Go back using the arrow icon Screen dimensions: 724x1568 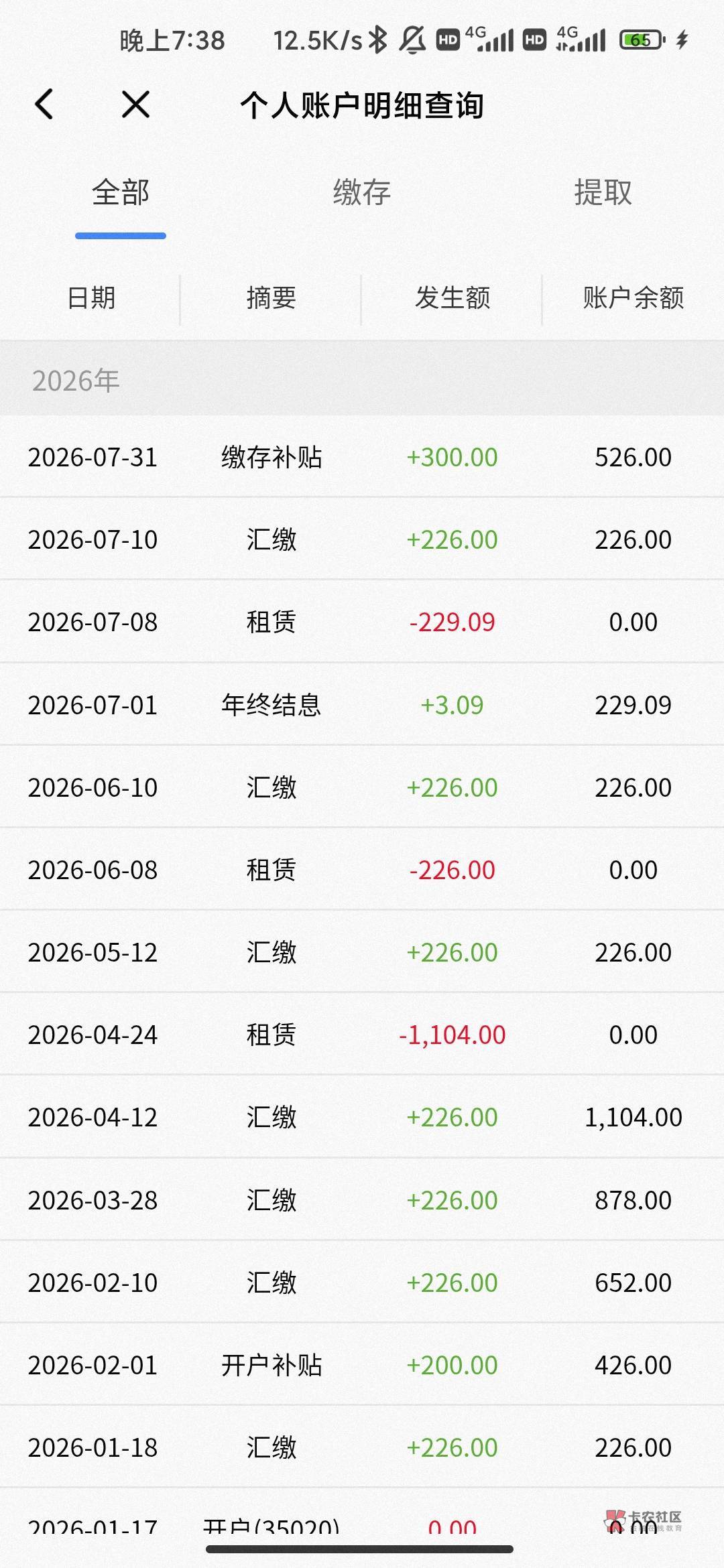coord(44,105)
